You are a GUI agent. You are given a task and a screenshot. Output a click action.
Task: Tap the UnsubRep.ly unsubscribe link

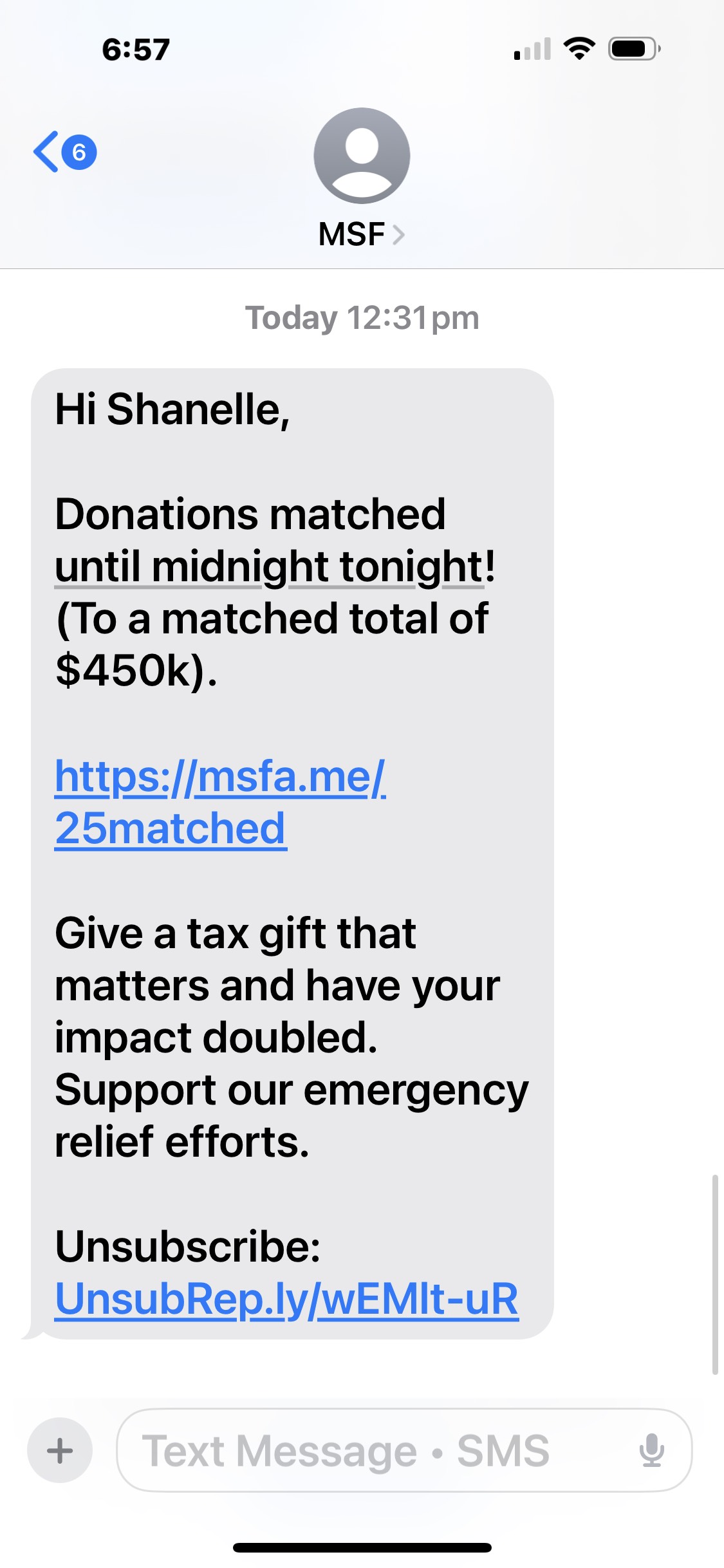click(286, 1299)
